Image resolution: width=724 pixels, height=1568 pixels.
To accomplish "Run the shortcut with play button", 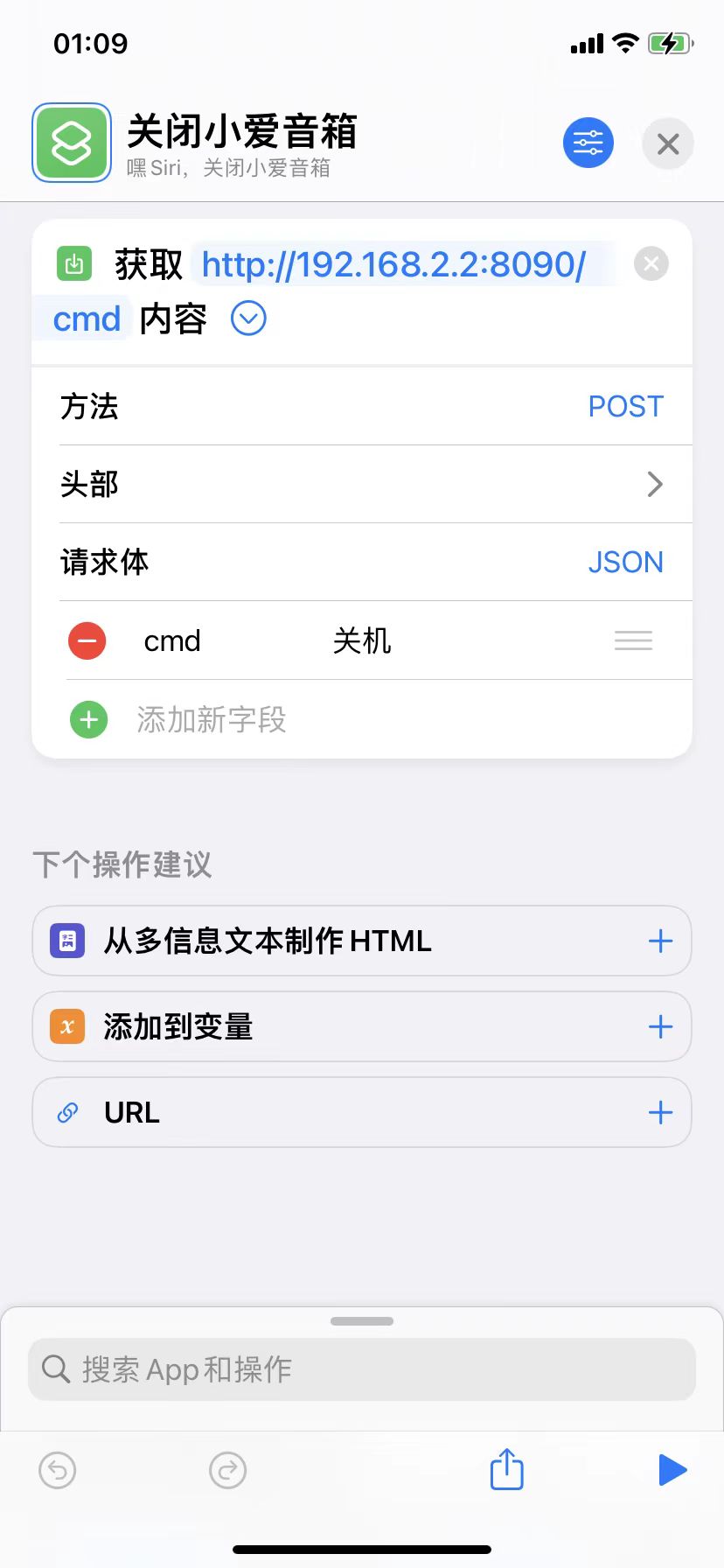I will pos(672,1470).
